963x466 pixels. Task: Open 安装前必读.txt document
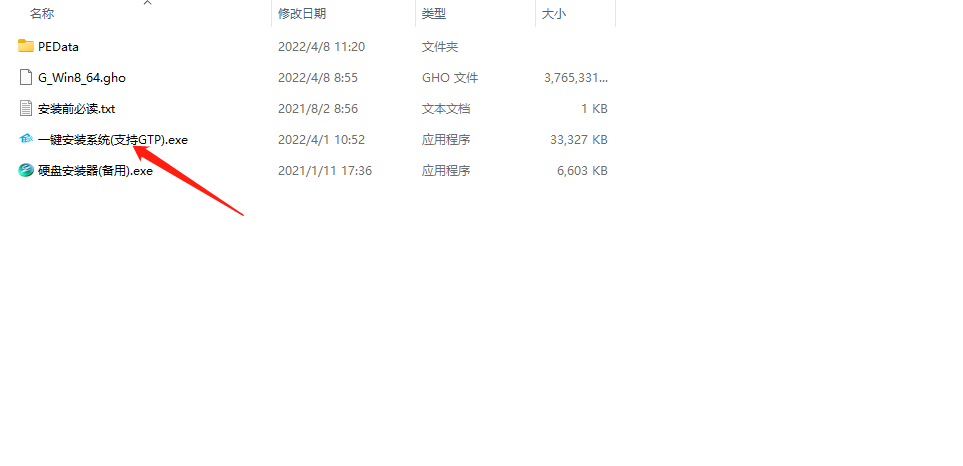tap(77, 109)
